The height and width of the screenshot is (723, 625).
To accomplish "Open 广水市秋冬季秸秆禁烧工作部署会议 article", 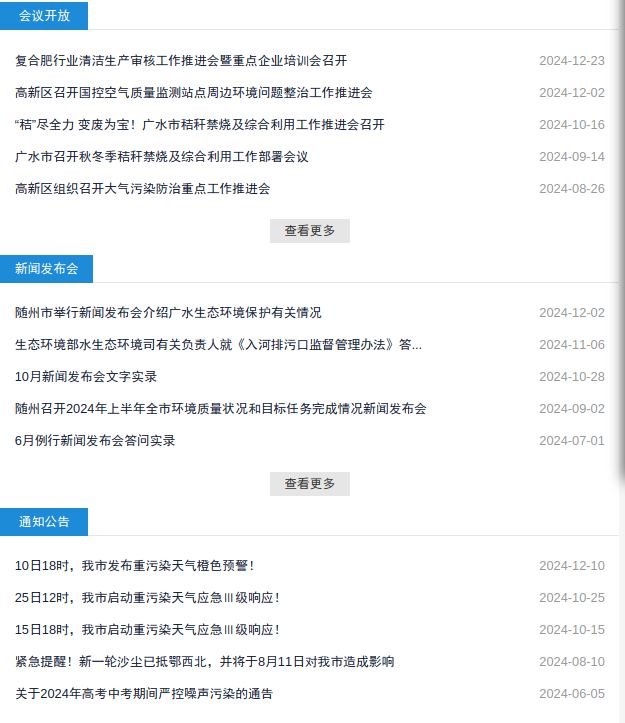I will (x=161, y=156).
